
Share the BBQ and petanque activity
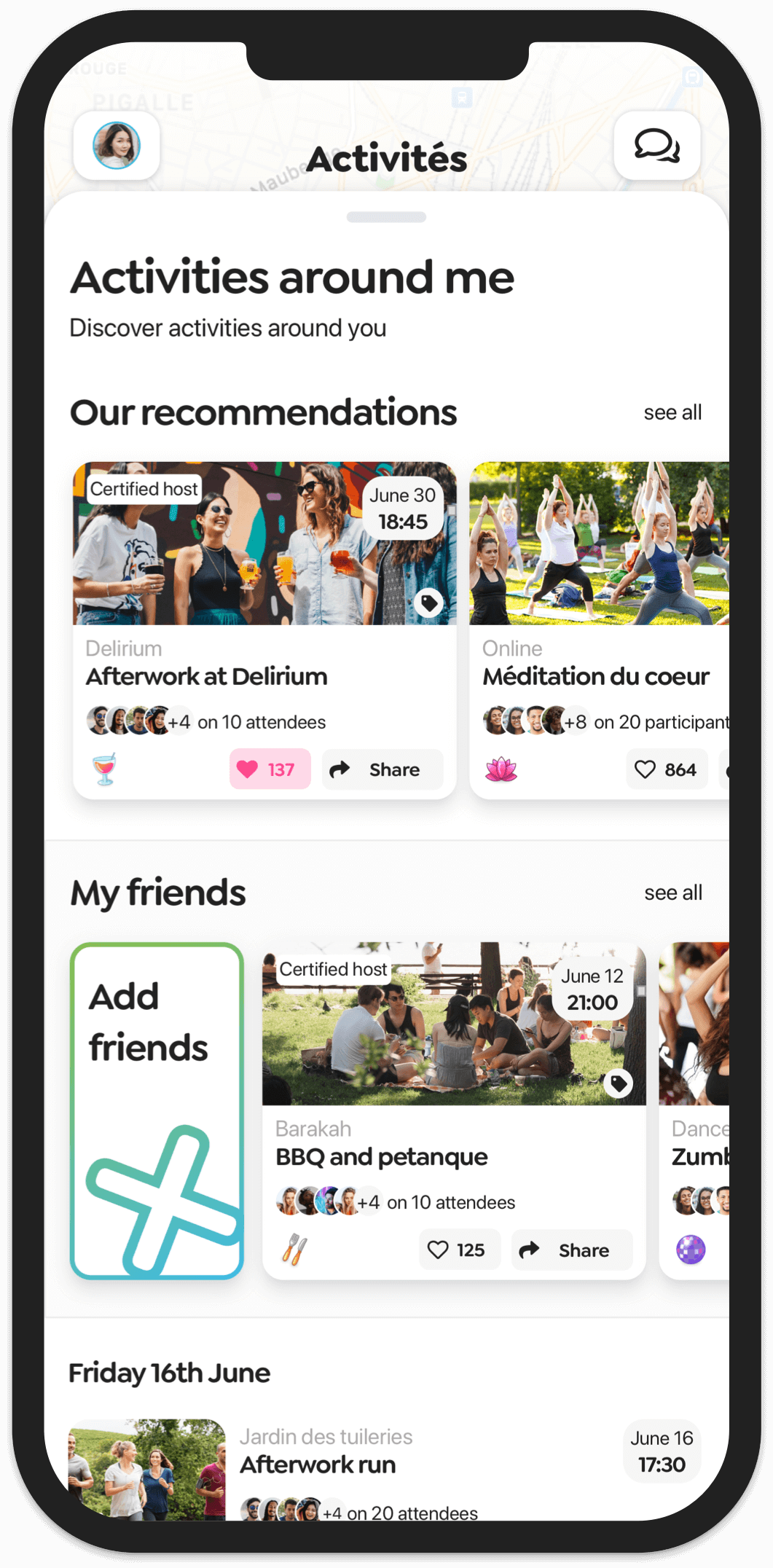572,1250
